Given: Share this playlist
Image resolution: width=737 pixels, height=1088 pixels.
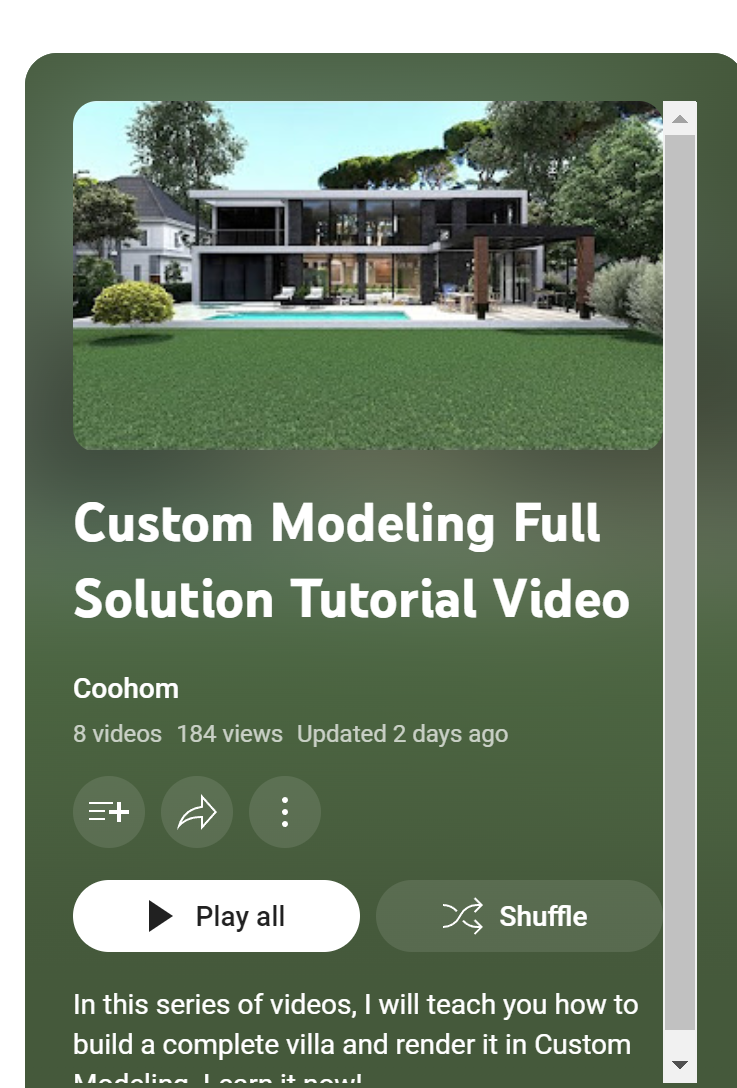Looking at the screenshot, I should pos(197,812).
